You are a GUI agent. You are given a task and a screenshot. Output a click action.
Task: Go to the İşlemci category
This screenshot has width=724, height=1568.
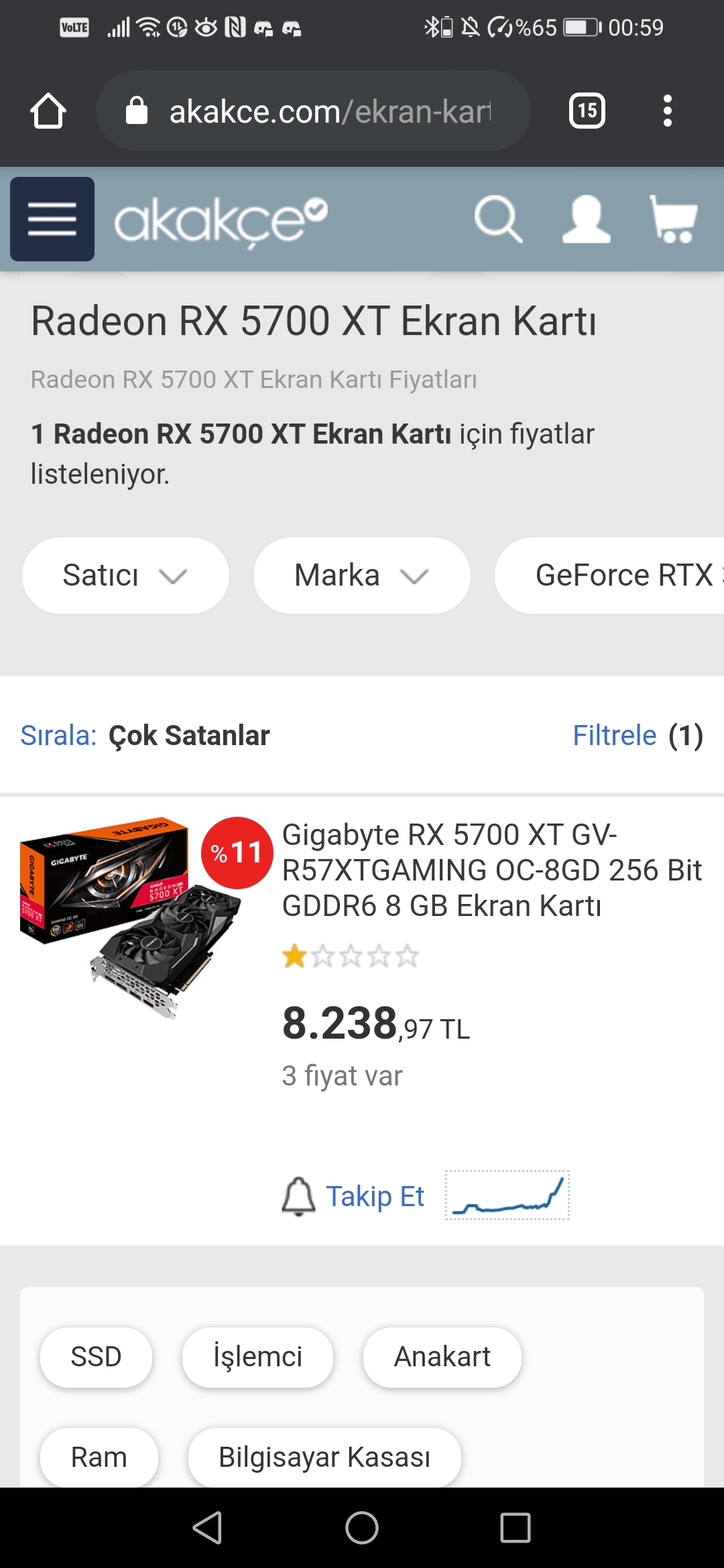tap(257, 1357)
